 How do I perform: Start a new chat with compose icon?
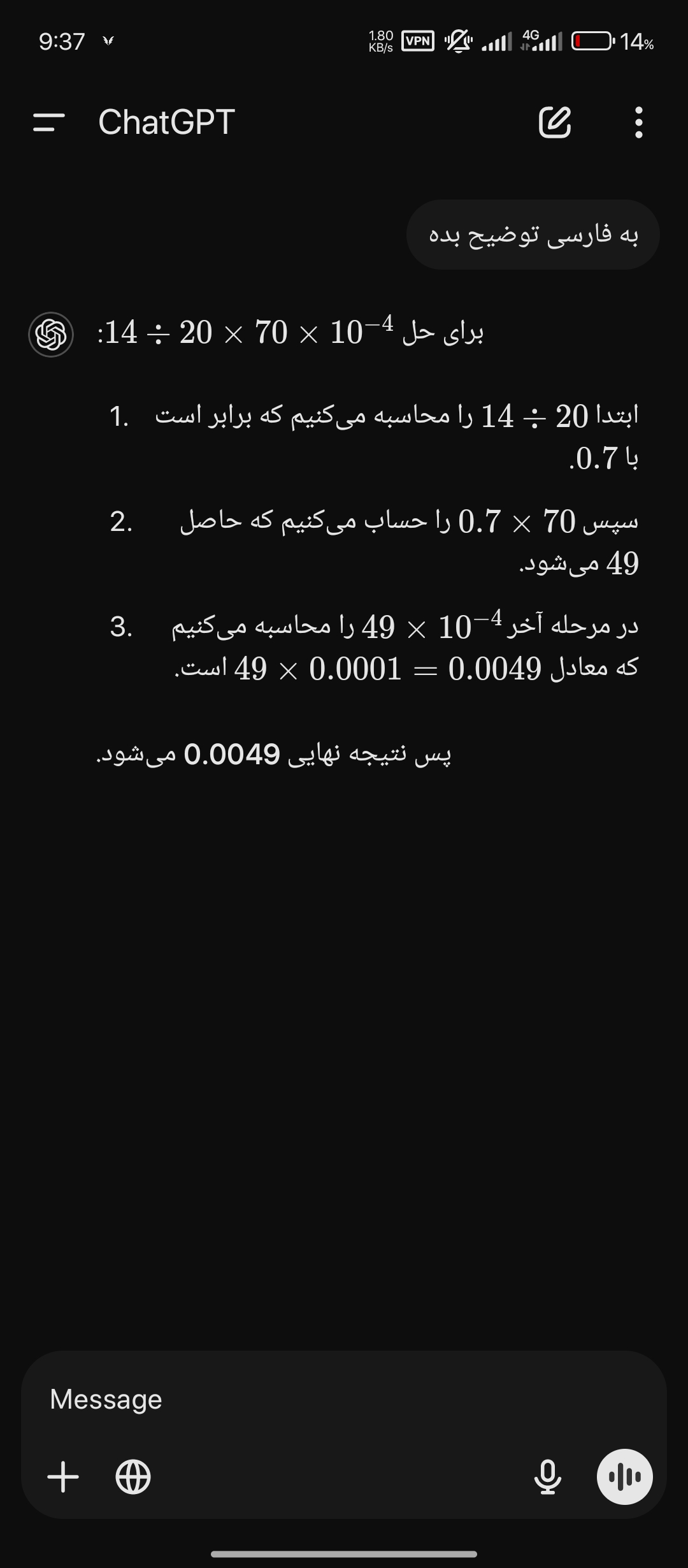[555, 122]
